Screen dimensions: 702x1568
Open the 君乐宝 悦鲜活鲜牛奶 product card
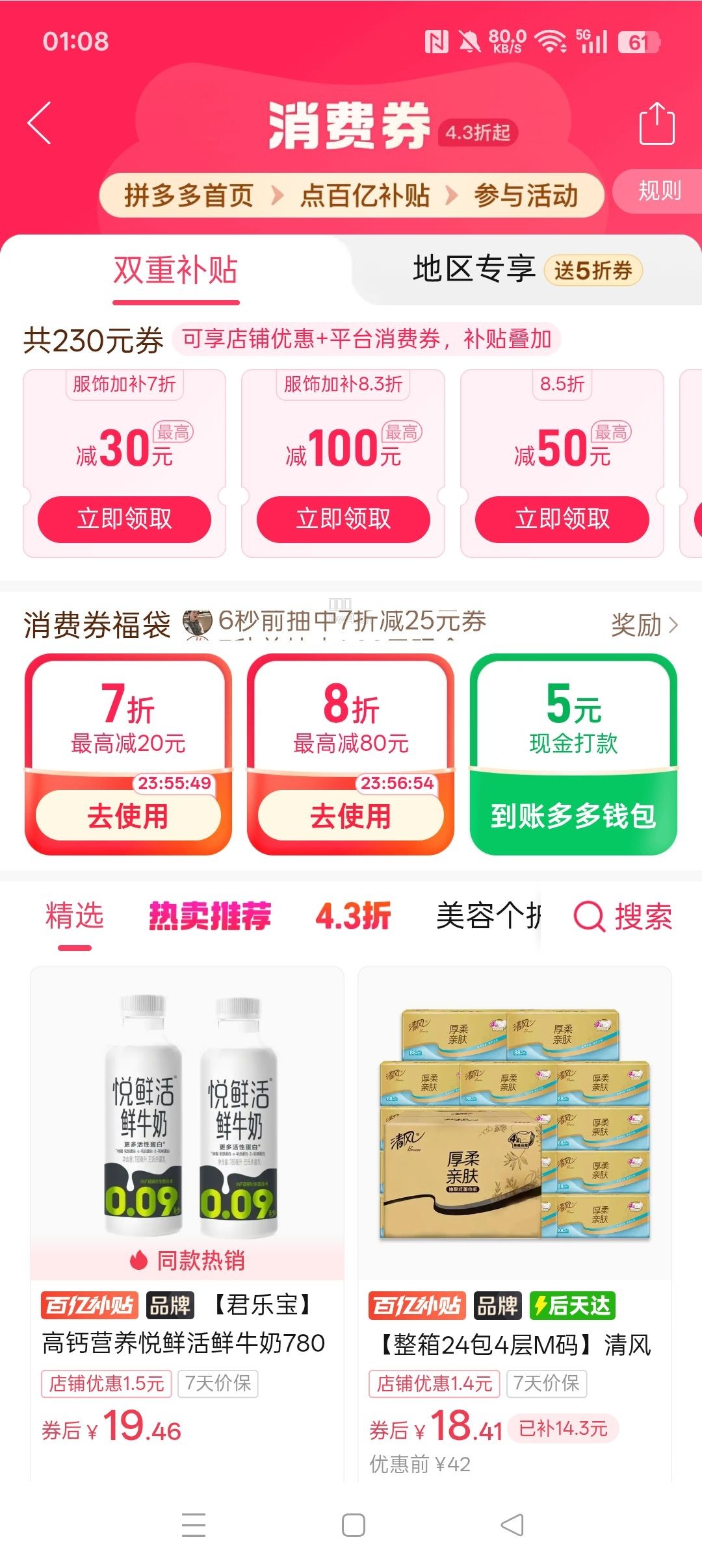[187, 1224]
